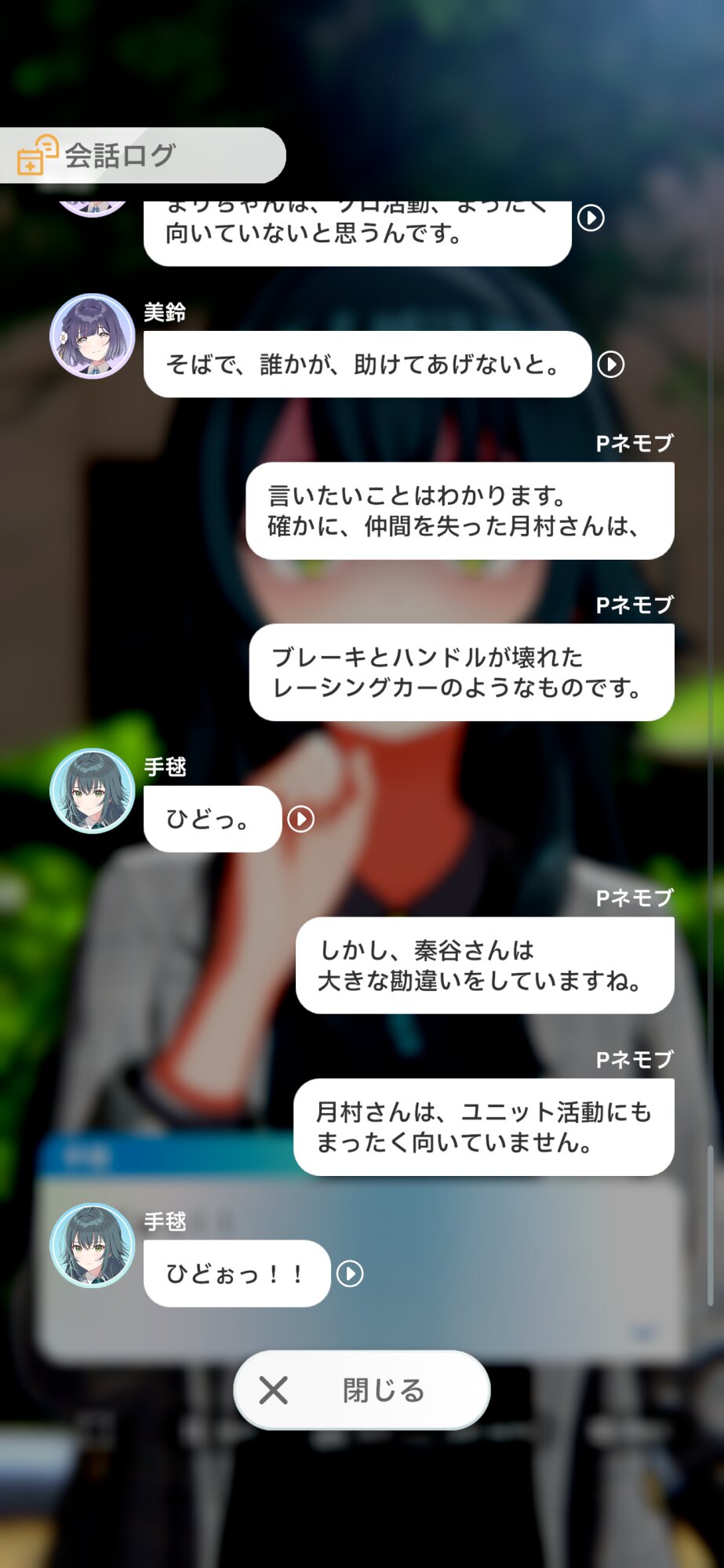Replay voice for line 向いていないと思うんです
This screenshot has width=724, height=1568.
[591, 217]
